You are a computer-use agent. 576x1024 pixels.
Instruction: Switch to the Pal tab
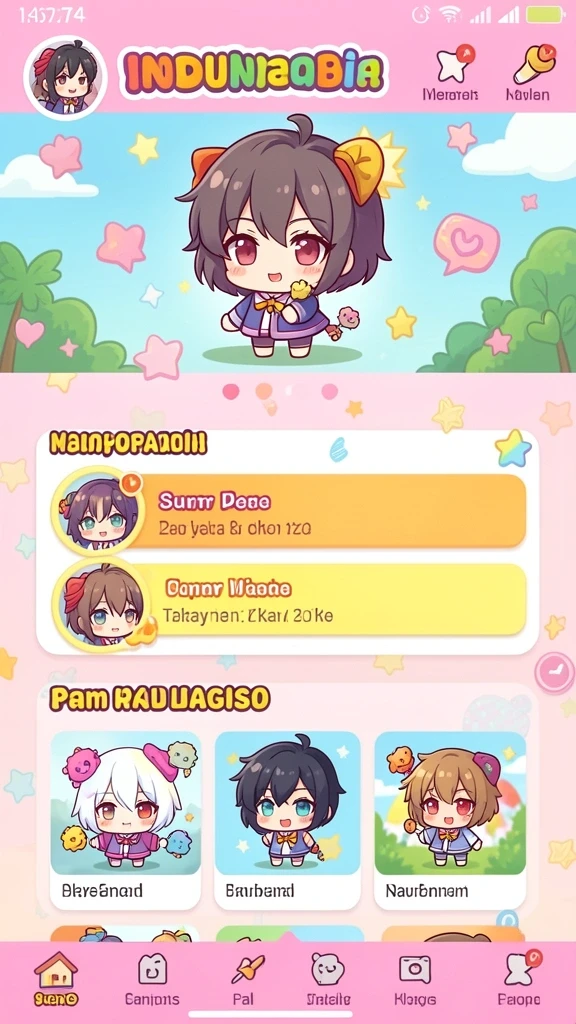click(248, 978)
